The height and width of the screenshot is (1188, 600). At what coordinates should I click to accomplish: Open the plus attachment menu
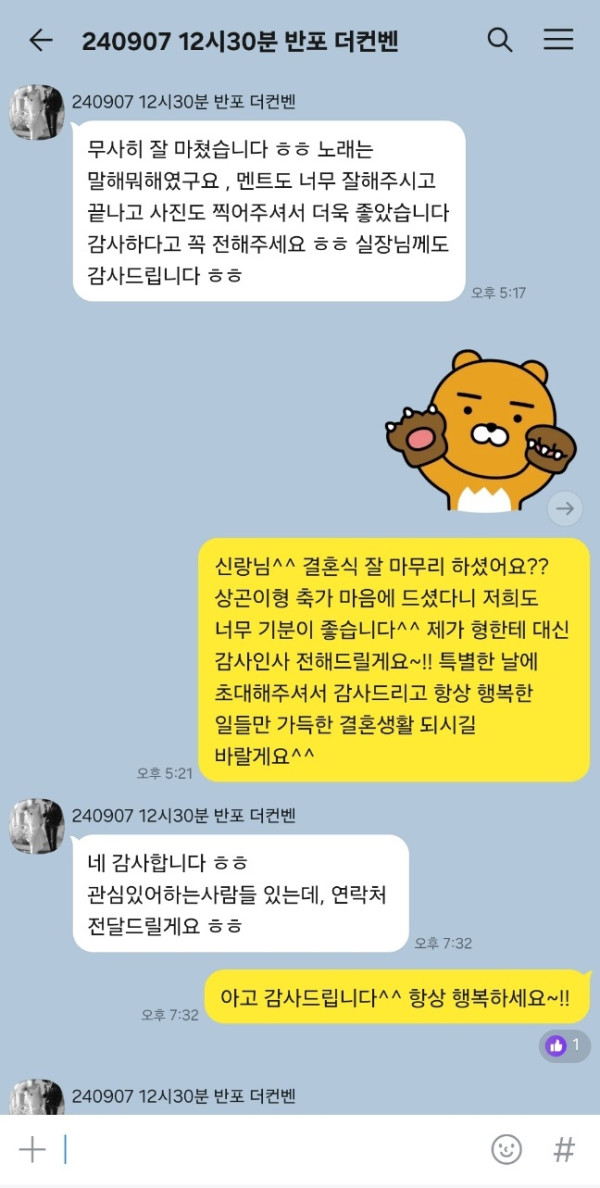pyautogui.click(x=32, y=1150)
